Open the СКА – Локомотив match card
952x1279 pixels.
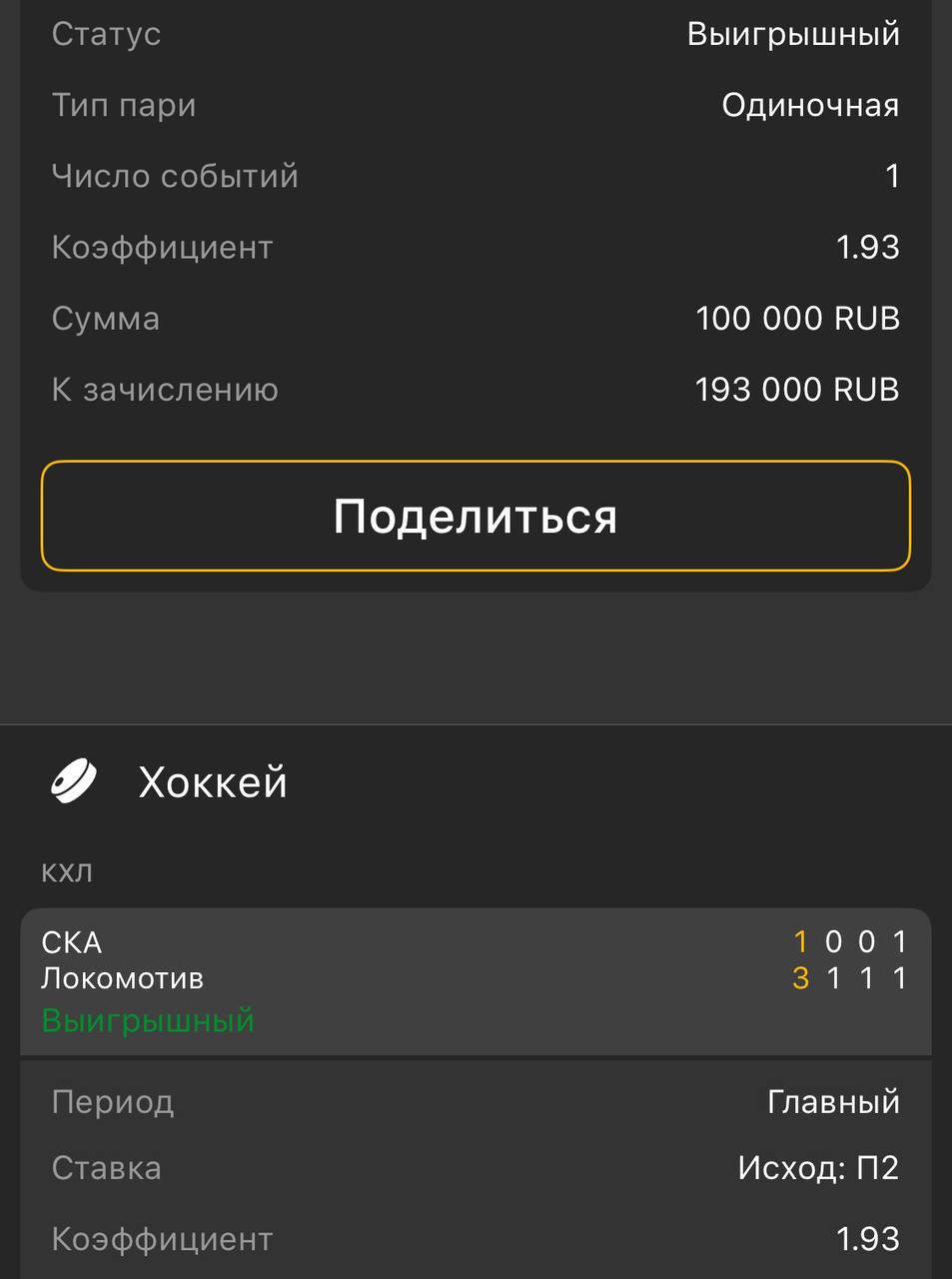click(x=476, y=980)
